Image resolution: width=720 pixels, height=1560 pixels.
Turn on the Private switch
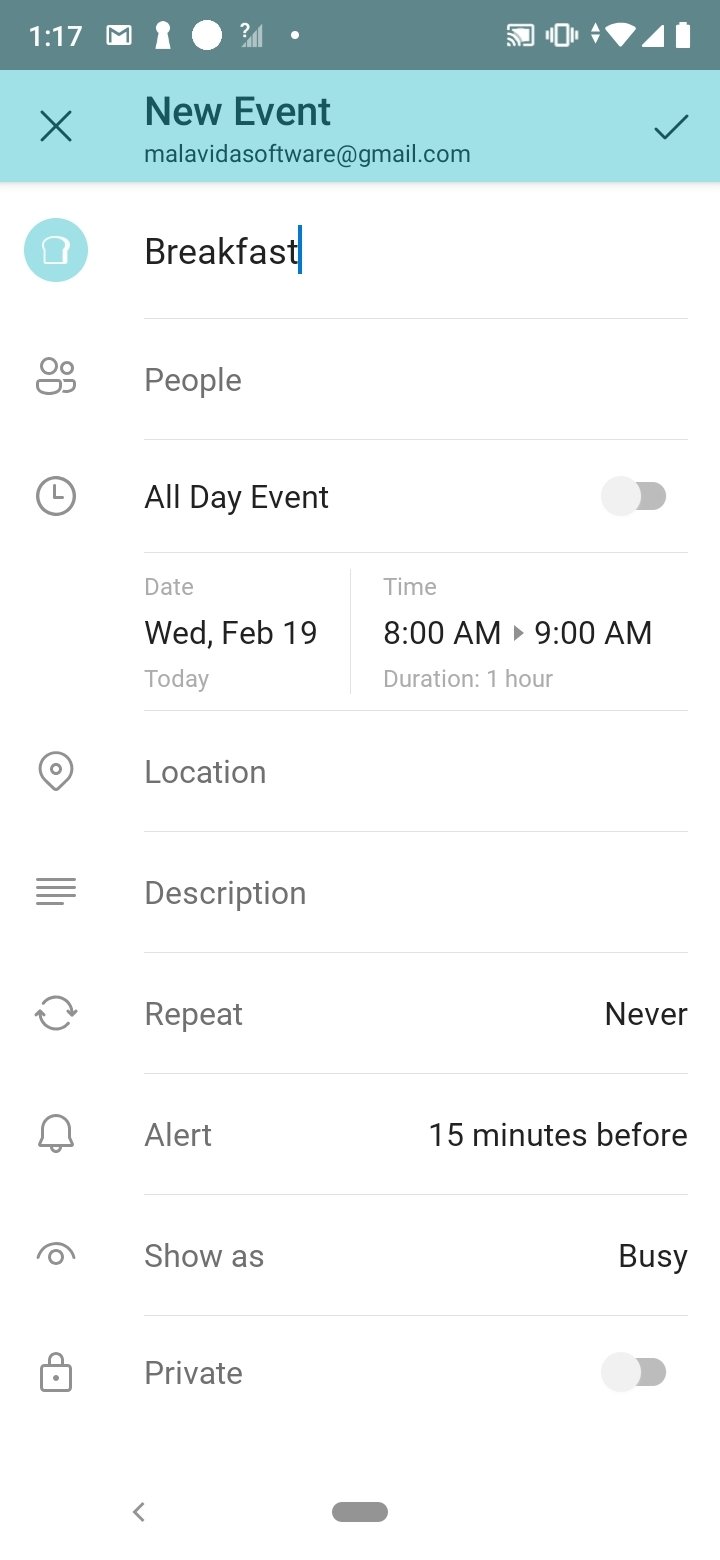634,1372
